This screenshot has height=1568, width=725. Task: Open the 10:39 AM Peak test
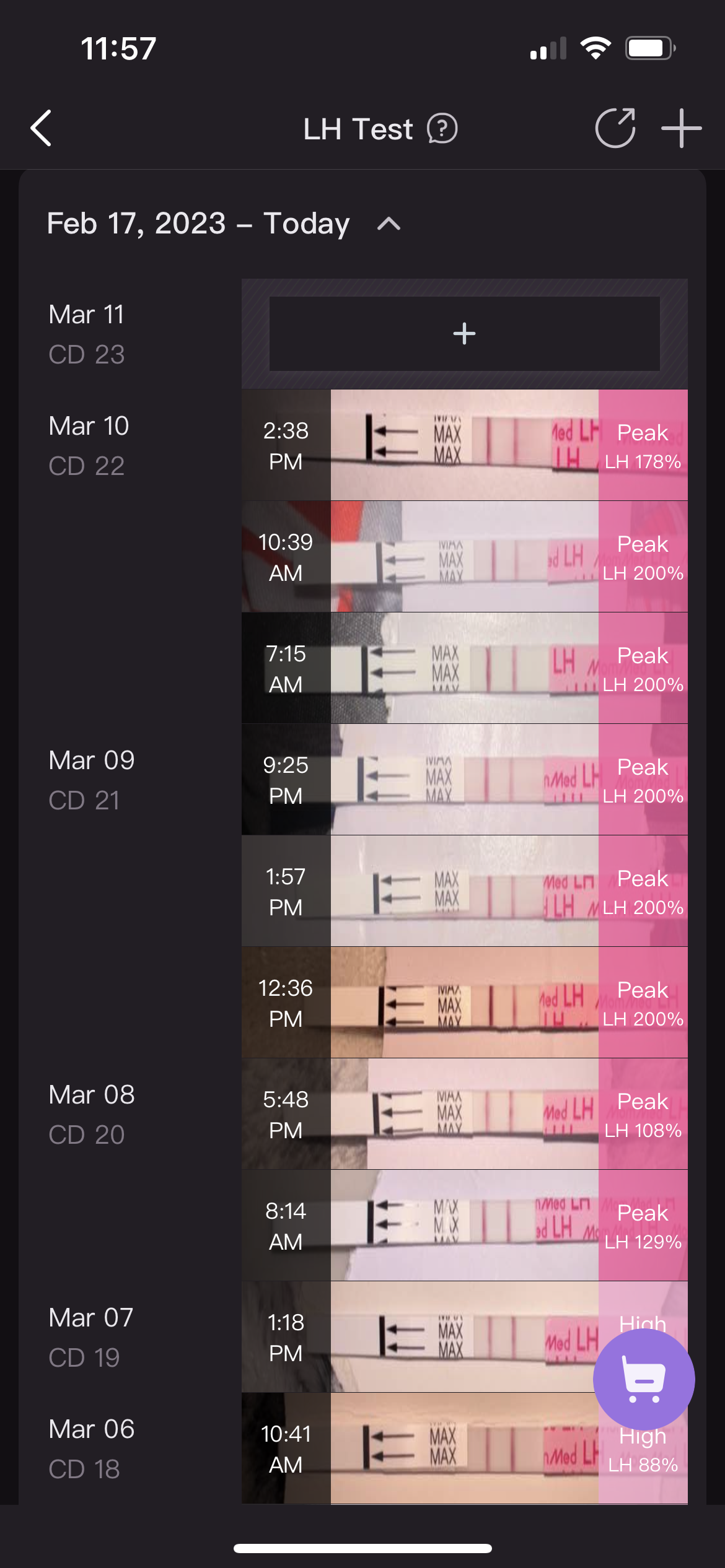click(x=465, y=557)
